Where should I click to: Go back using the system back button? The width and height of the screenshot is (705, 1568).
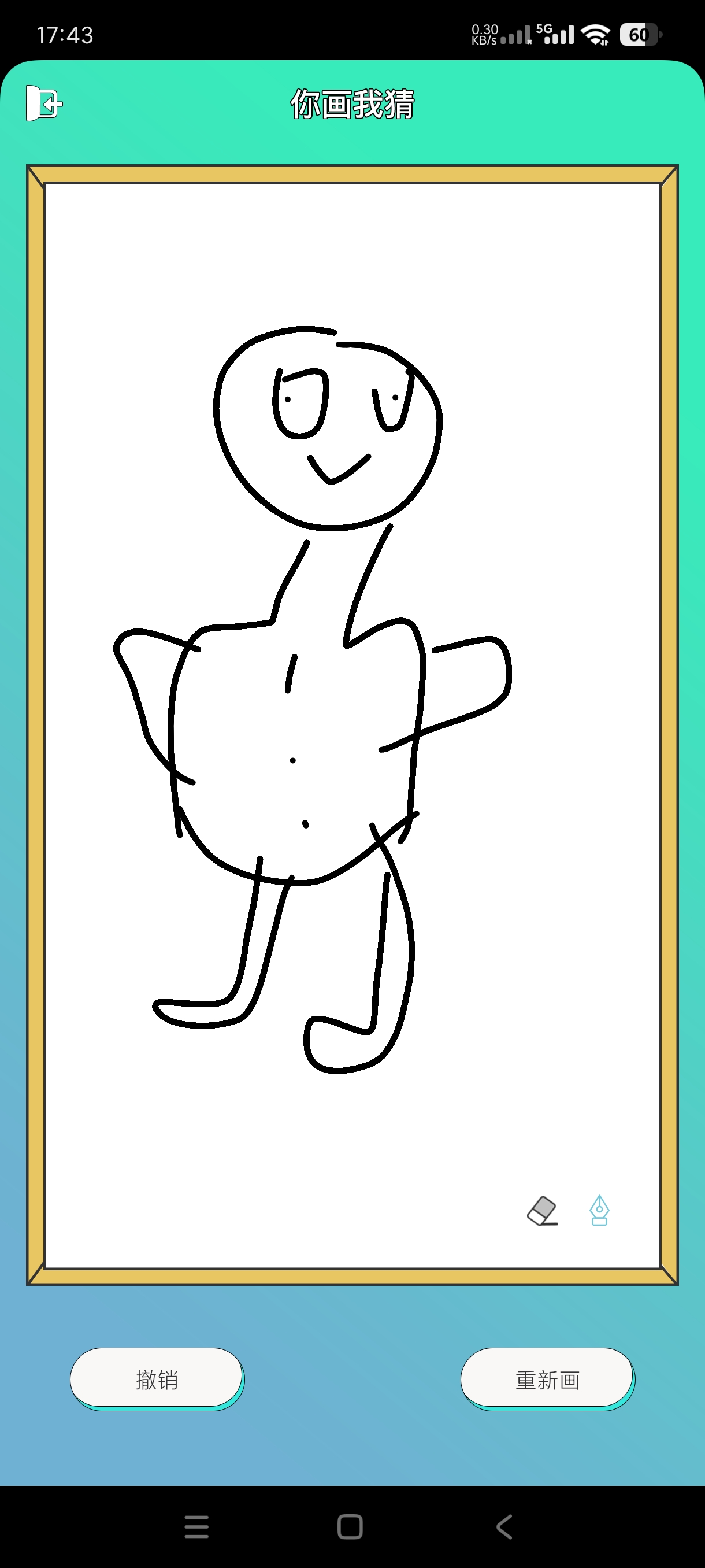coord(504,1526)
